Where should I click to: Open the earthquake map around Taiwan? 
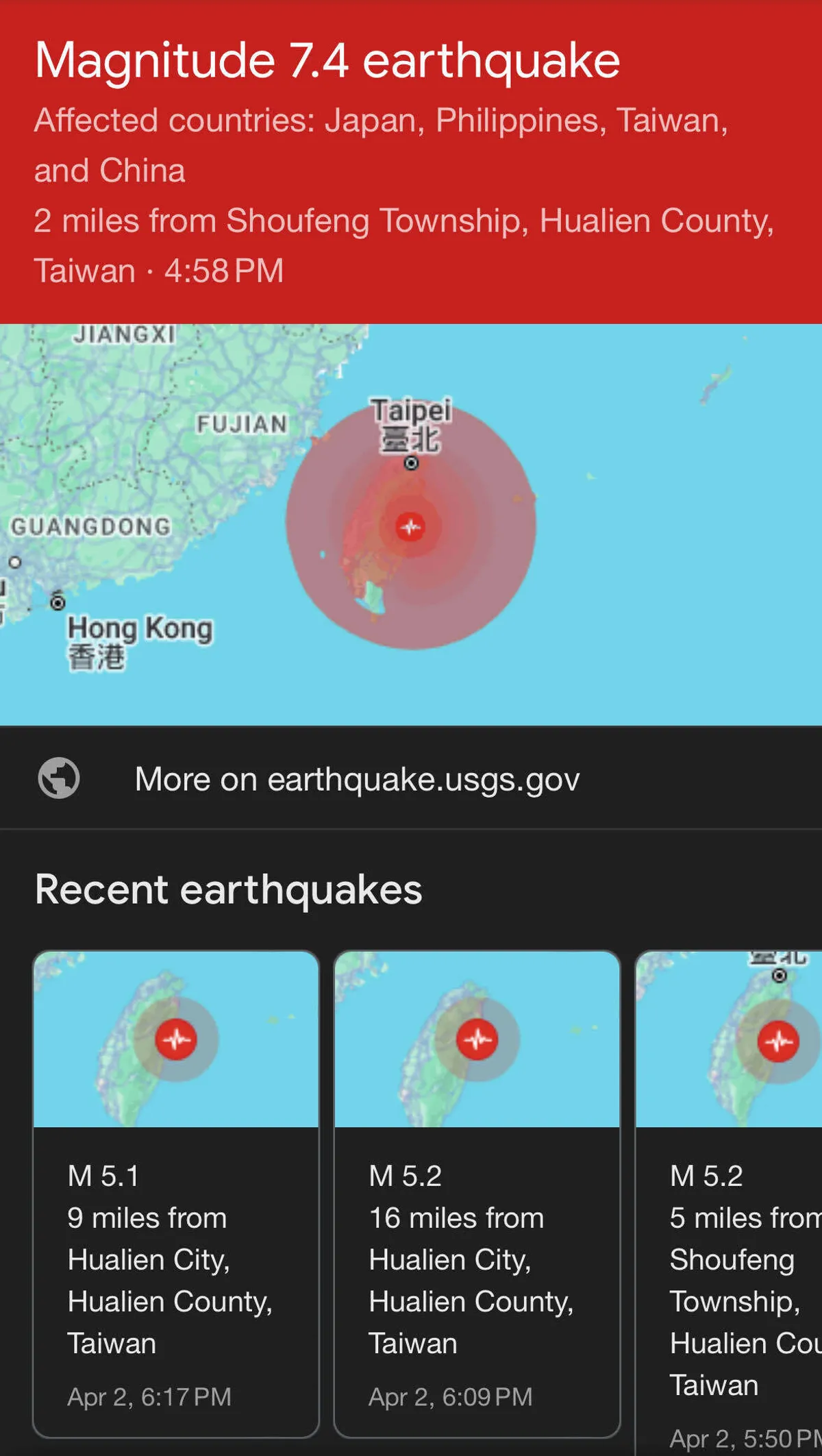click(x=411, y=524)
